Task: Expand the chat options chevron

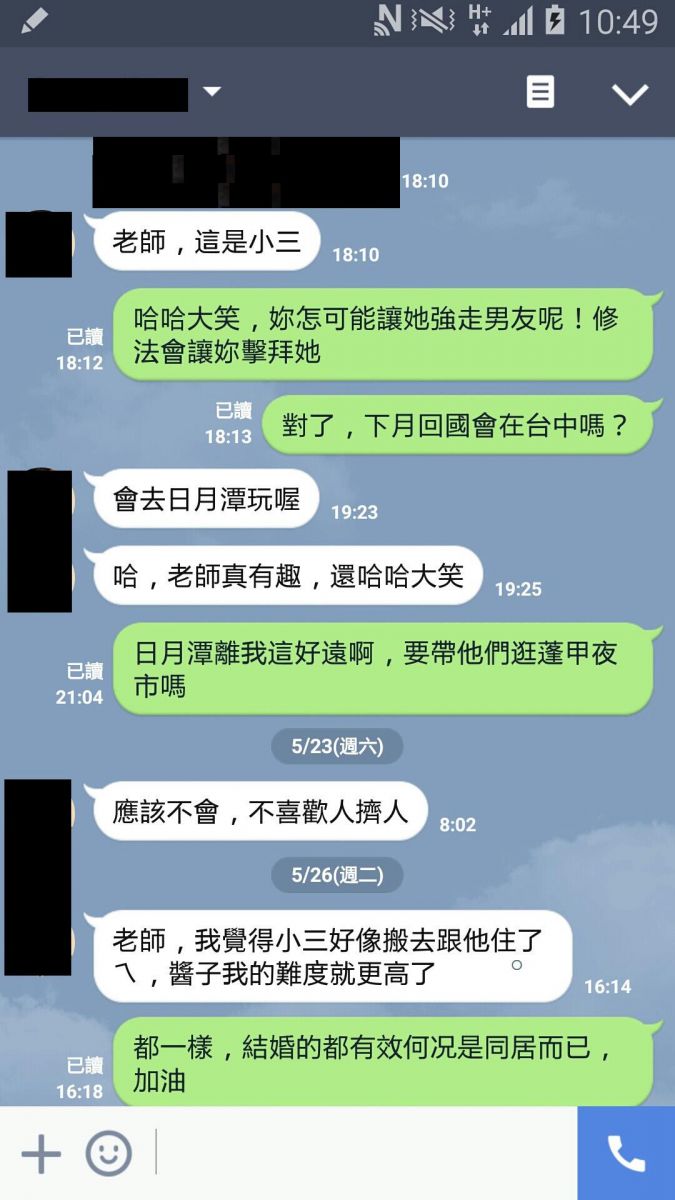Action: tap(630, 94)
